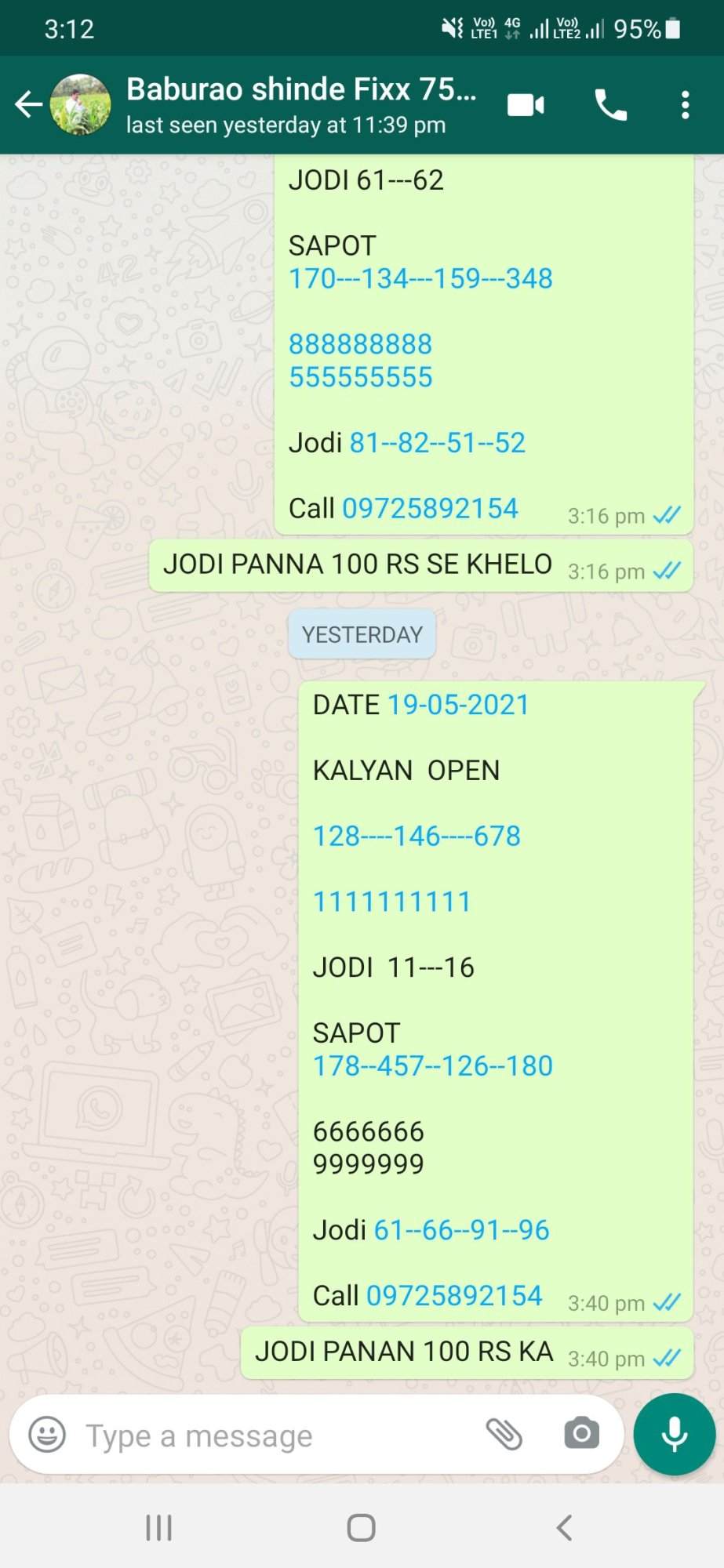
Task: Start a voice call
Action: point(610,104)
